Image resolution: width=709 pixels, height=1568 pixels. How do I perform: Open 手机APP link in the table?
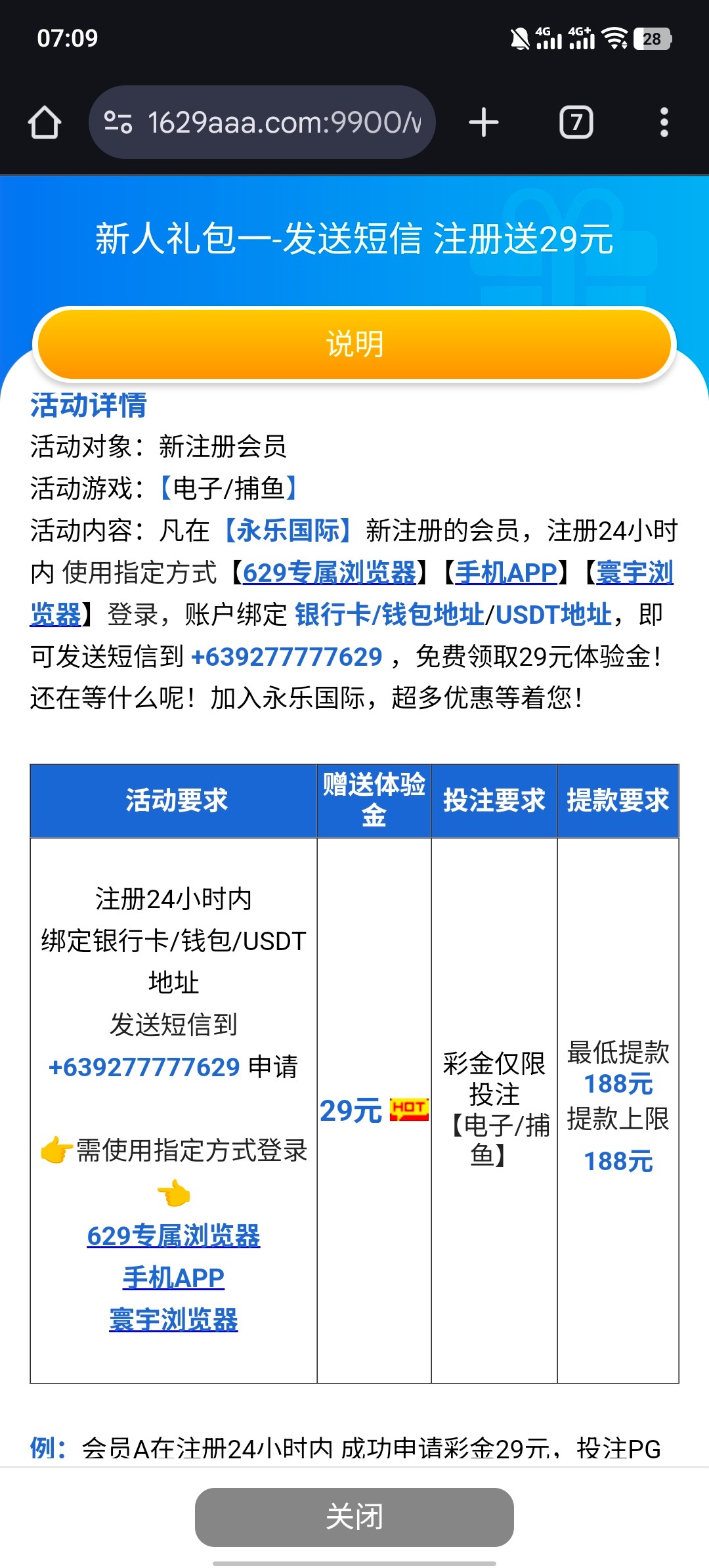click(173, 1278)
